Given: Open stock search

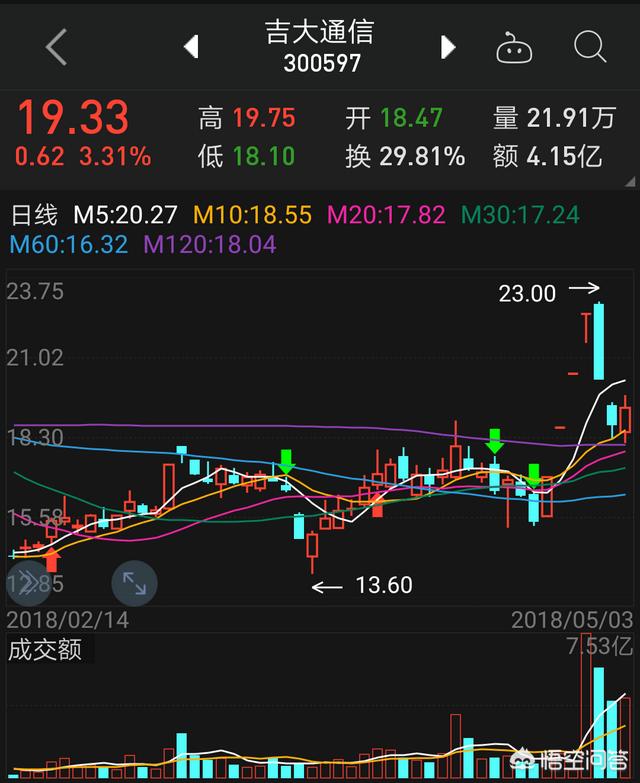Looking at the screenshot, I should point(590,46).
